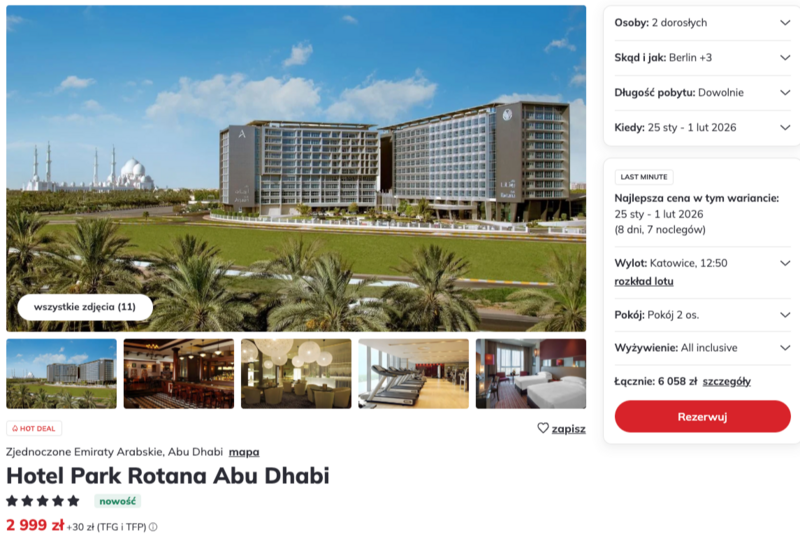Viewport: 800px width, 537px height.
Task: Tap the red Rezerwuj booking button
Action: pos(702,416)
